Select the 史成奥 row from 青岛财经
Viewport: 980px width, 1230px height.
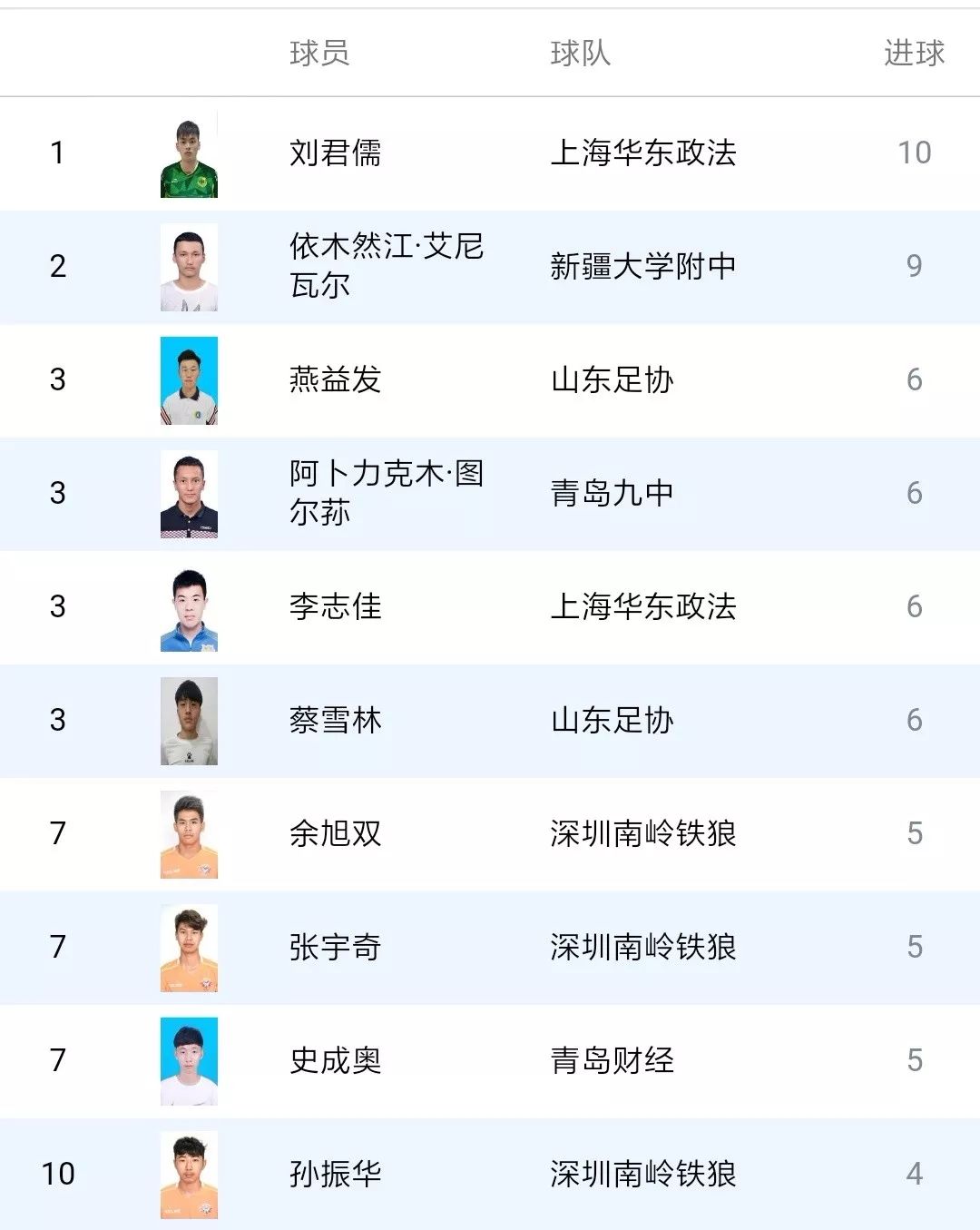335,1060
